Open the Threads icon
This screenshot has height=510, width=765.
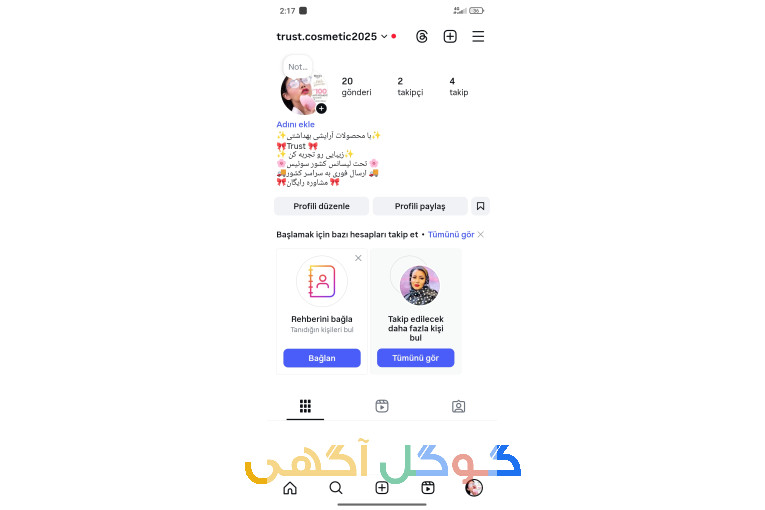click(422, 37)
